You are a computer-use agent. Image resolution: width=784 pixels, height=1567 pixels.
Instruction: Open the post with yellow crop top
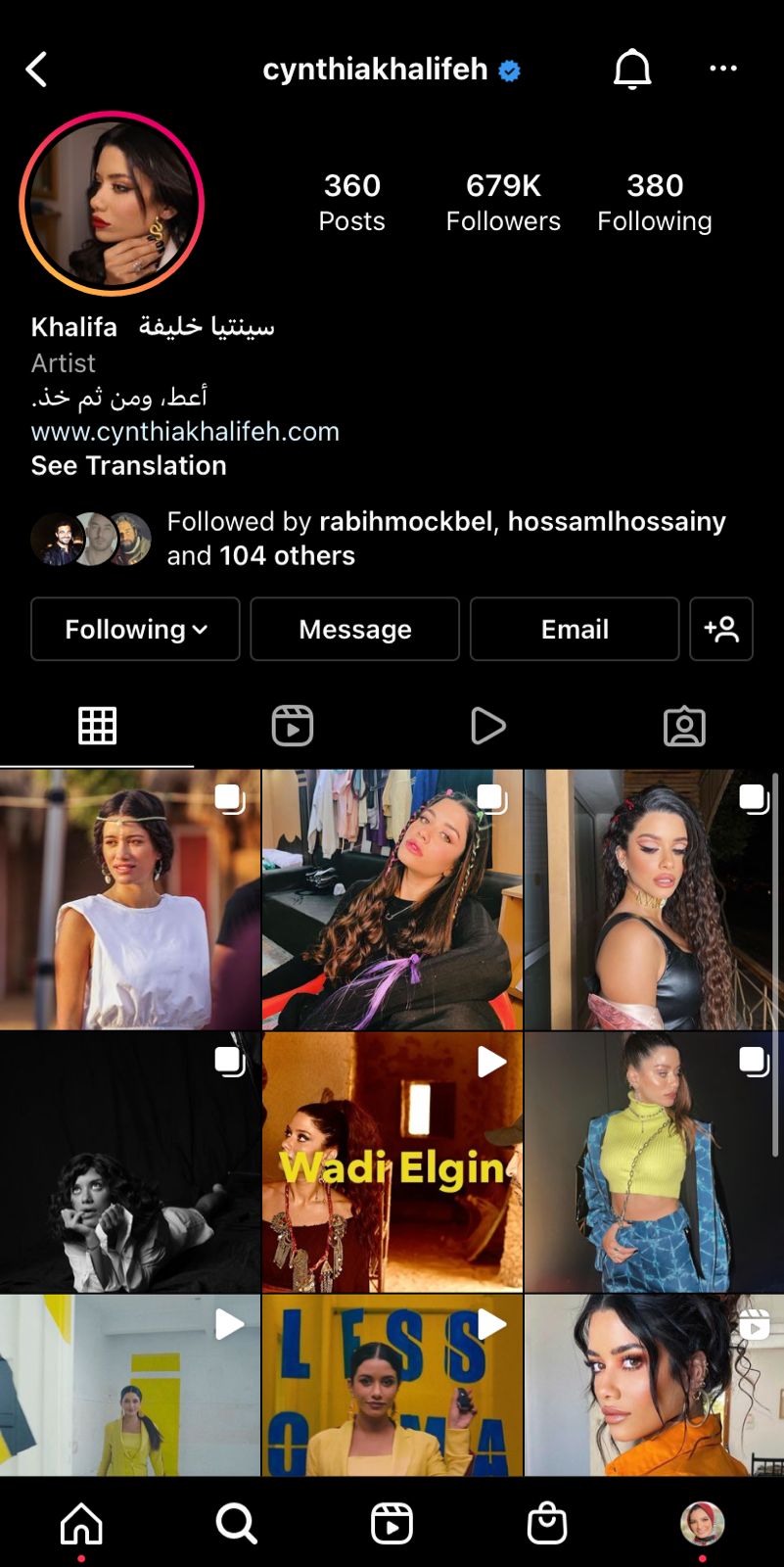point(653,1163)
